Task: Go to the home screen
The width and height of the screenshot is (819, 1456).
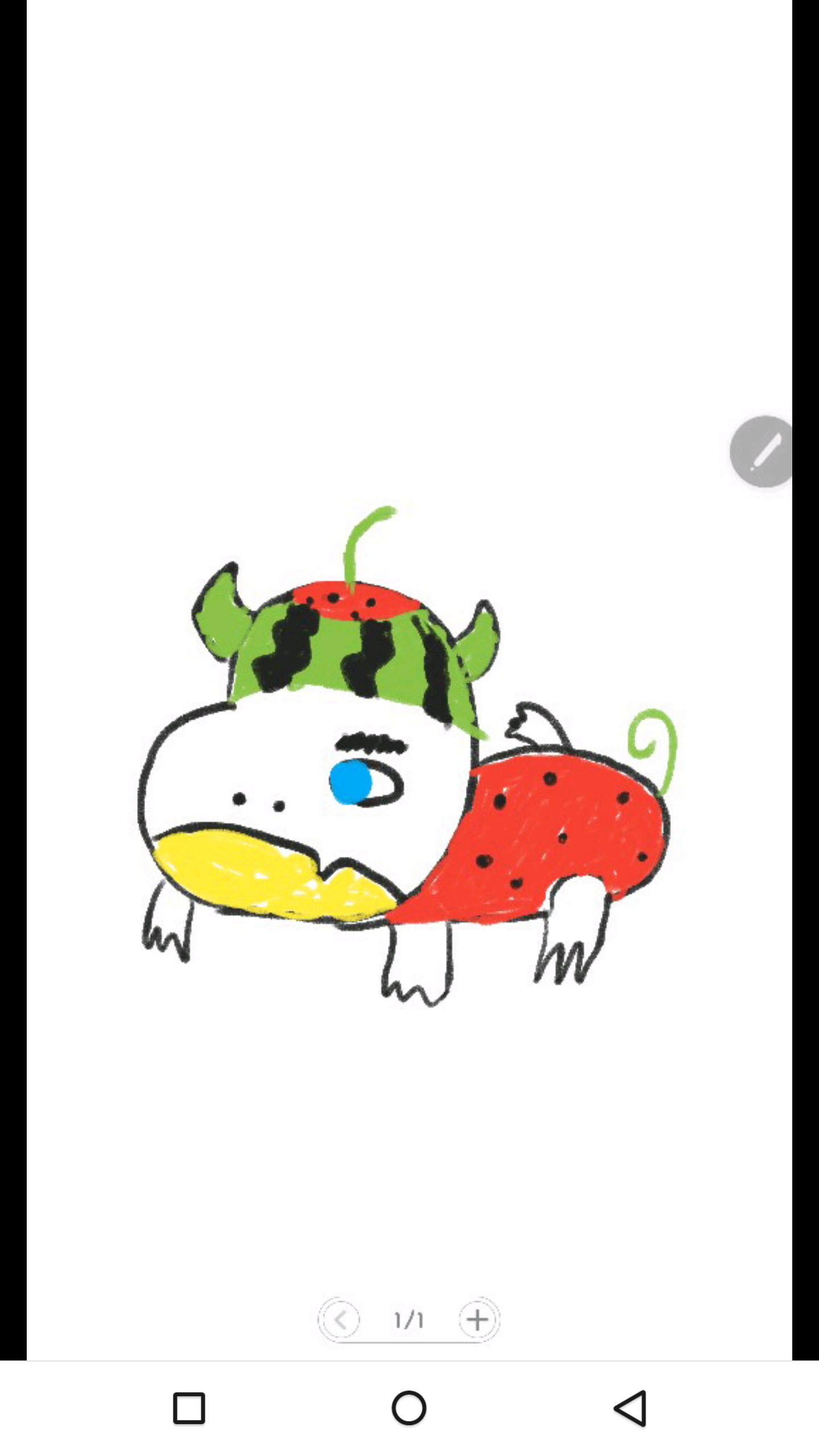Action: pos(409,1408)
